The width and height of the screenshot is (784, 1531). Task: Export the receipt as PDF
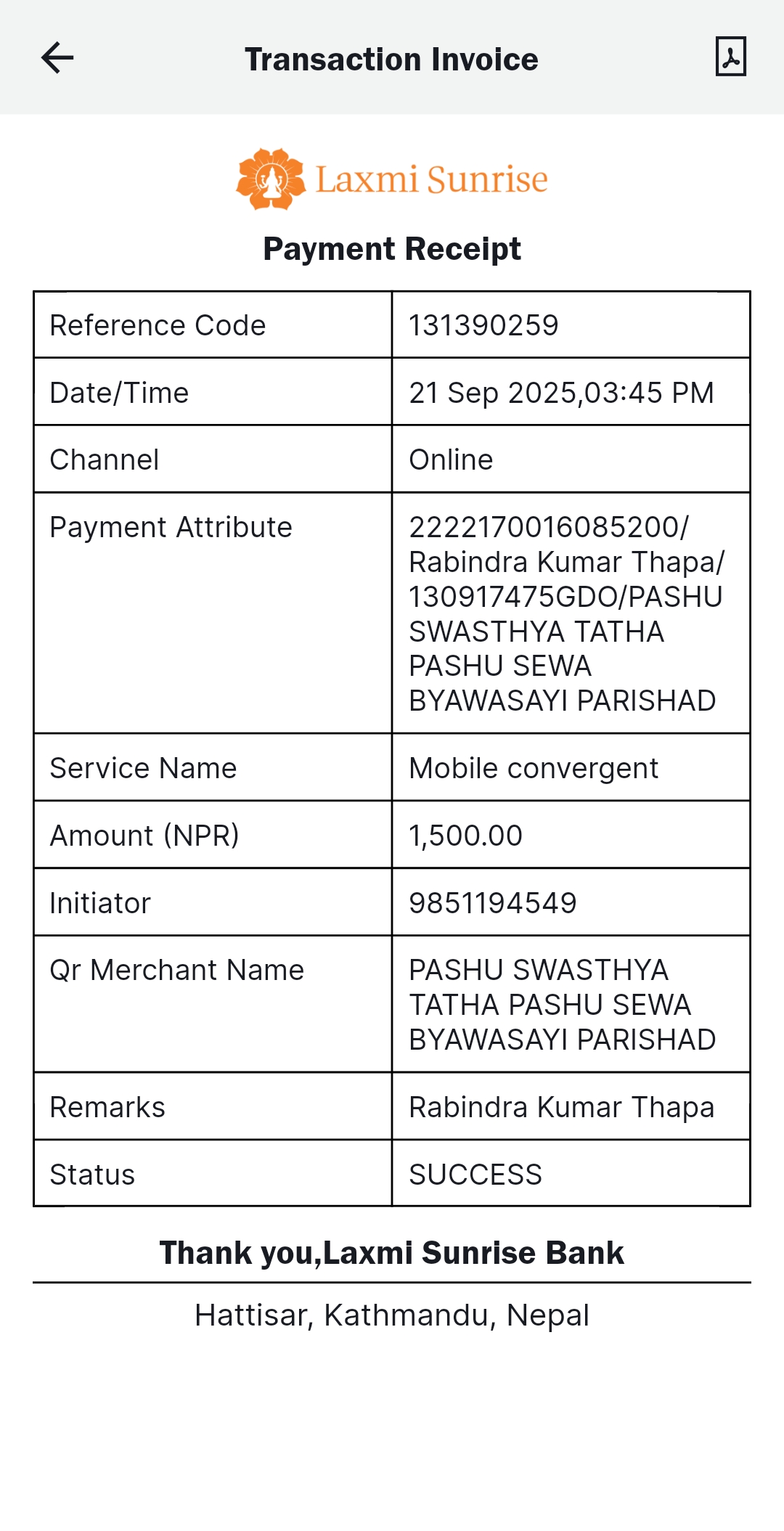pos(730,57)
